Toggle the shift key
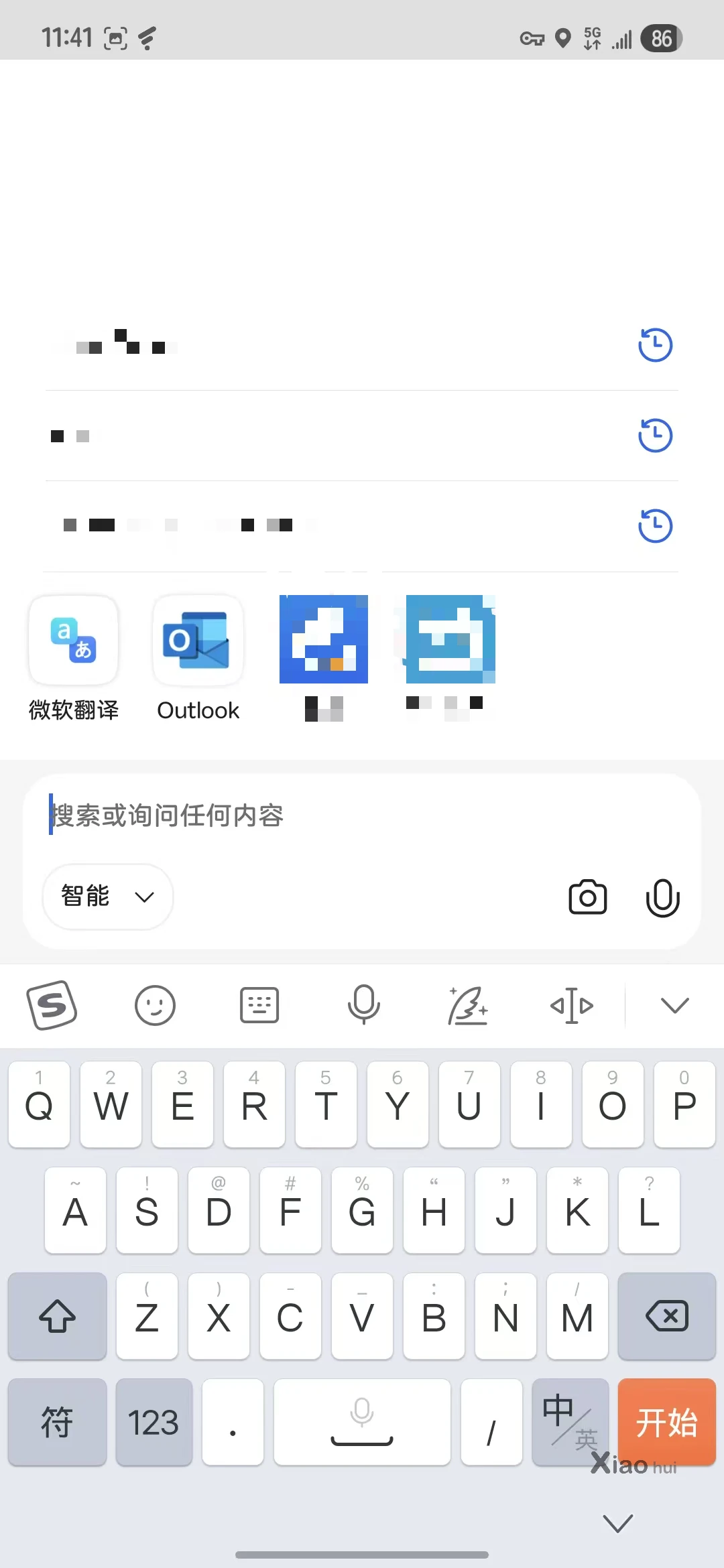This screenshot has height=1568, width=724. (57, 1316)
